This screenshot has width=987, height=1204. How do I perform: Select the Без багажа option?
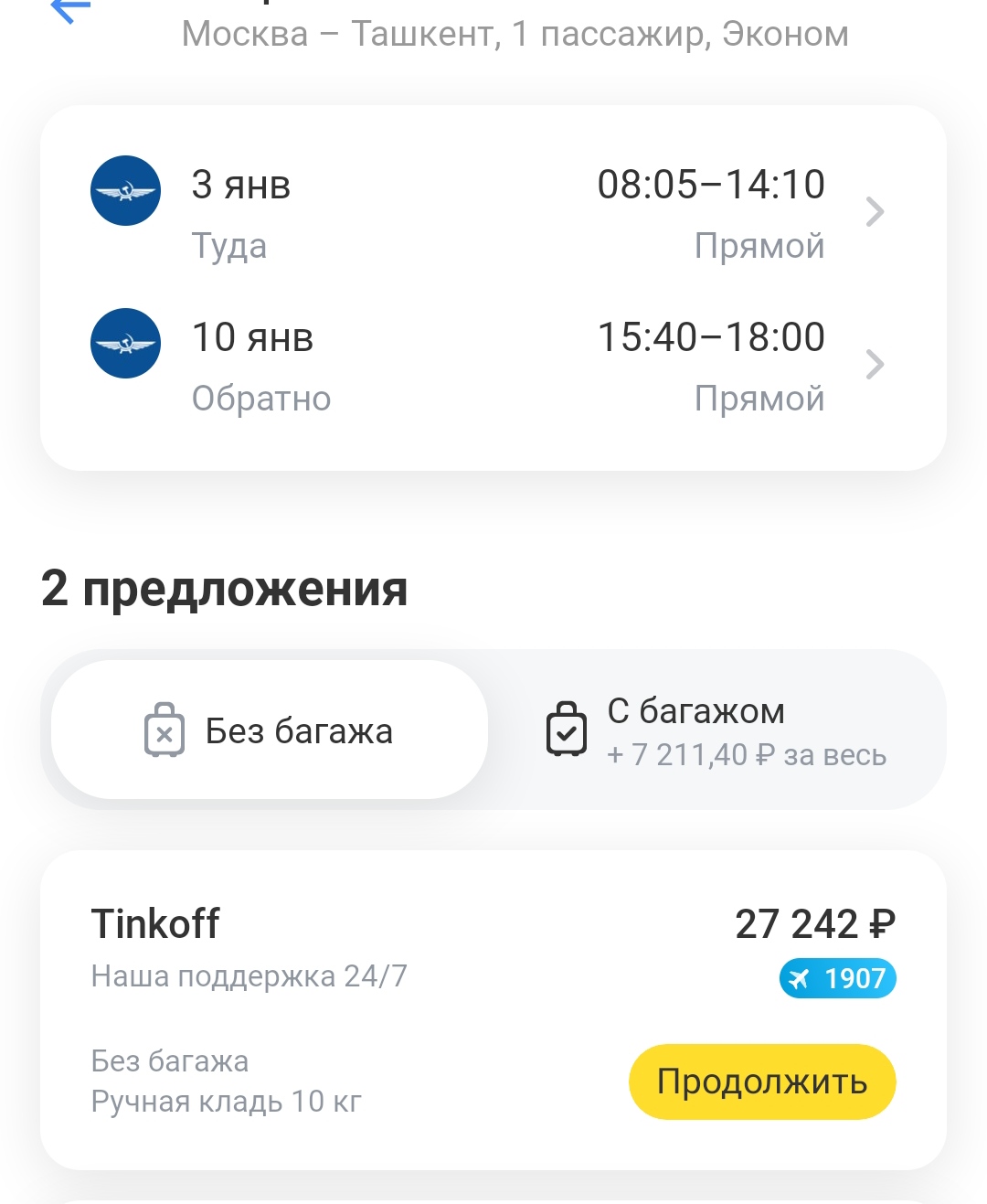[271, 730]
